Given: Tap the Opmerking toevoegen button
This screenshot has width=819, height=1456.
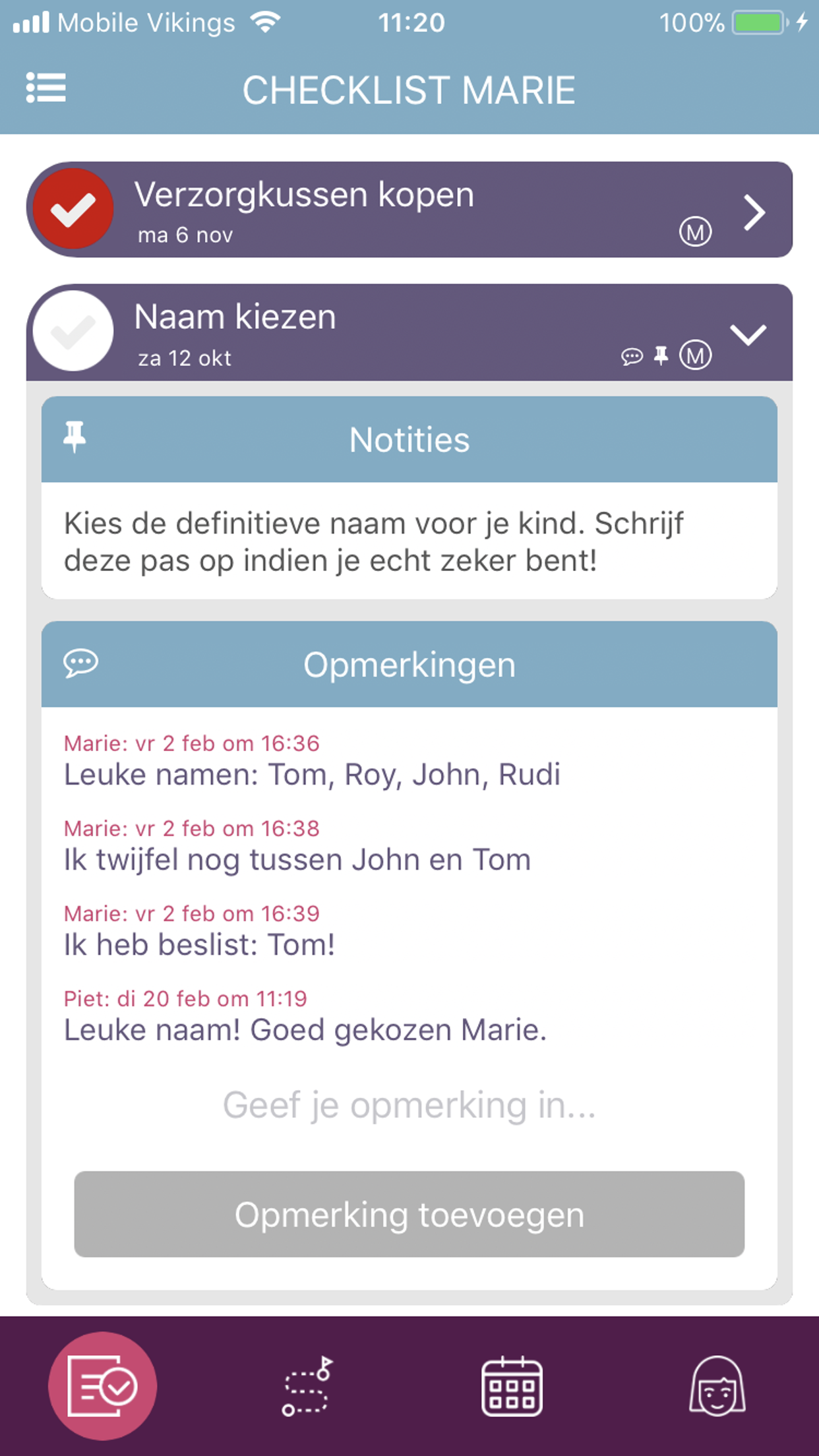Looking at the screenshot, I should pos(409,1214).
